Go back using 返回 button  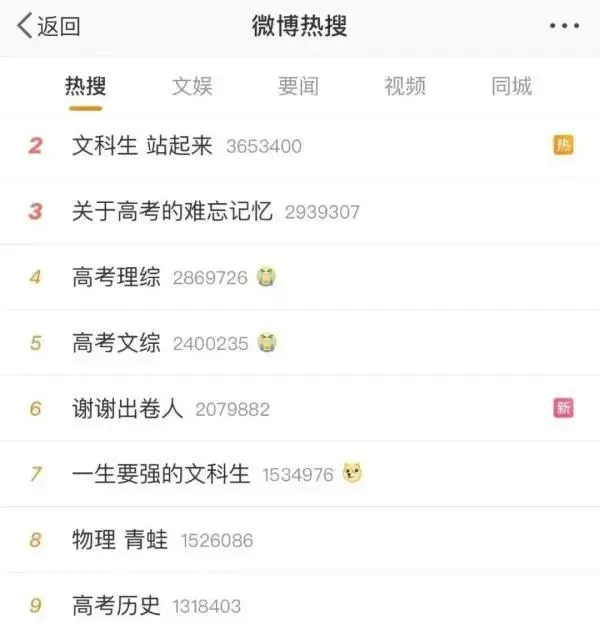(x=48, y=27)
